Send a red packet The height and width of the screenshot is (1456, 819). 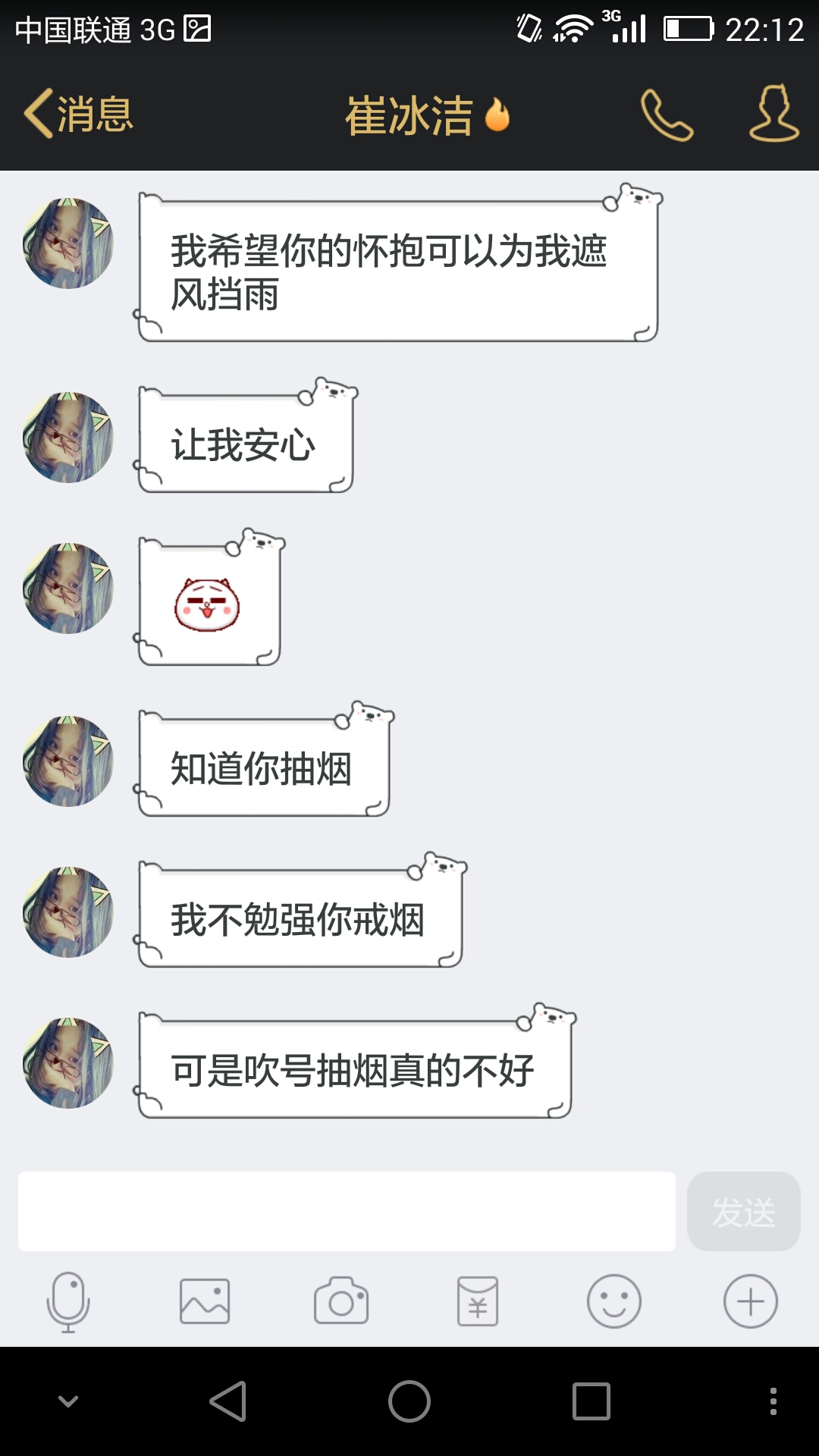tap(478, 1301)
